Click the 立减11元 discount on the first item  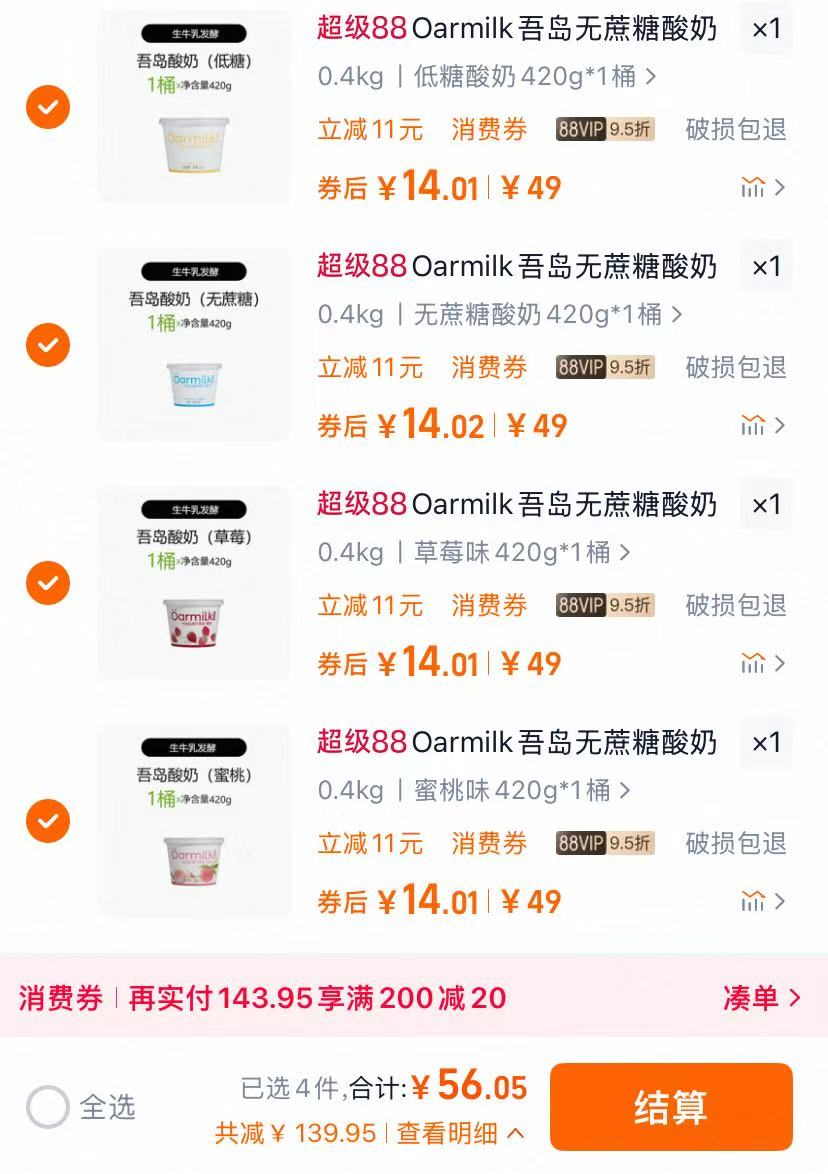click(370, 130)
